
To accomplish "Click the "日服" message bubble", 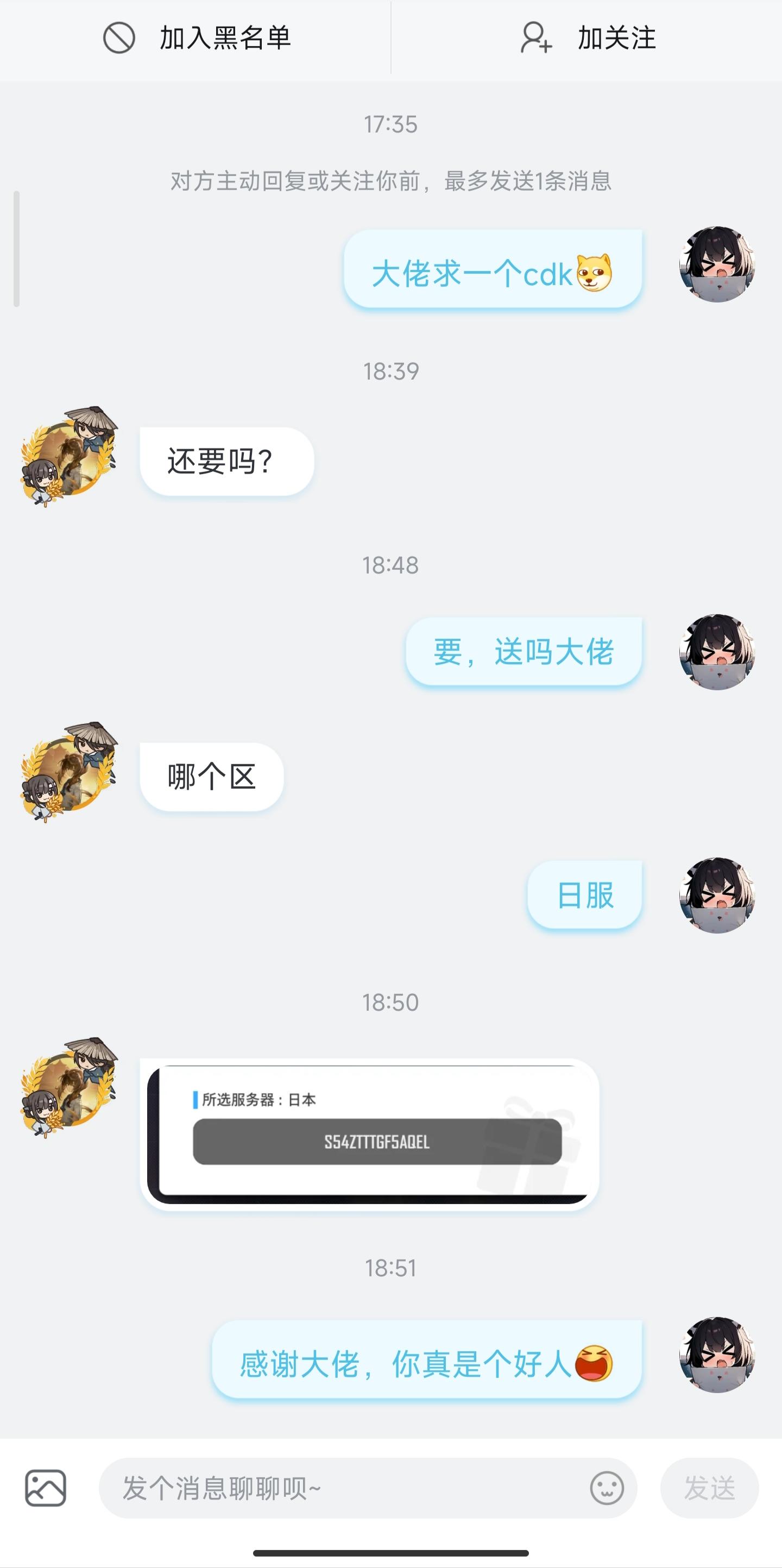I will 585,897.
